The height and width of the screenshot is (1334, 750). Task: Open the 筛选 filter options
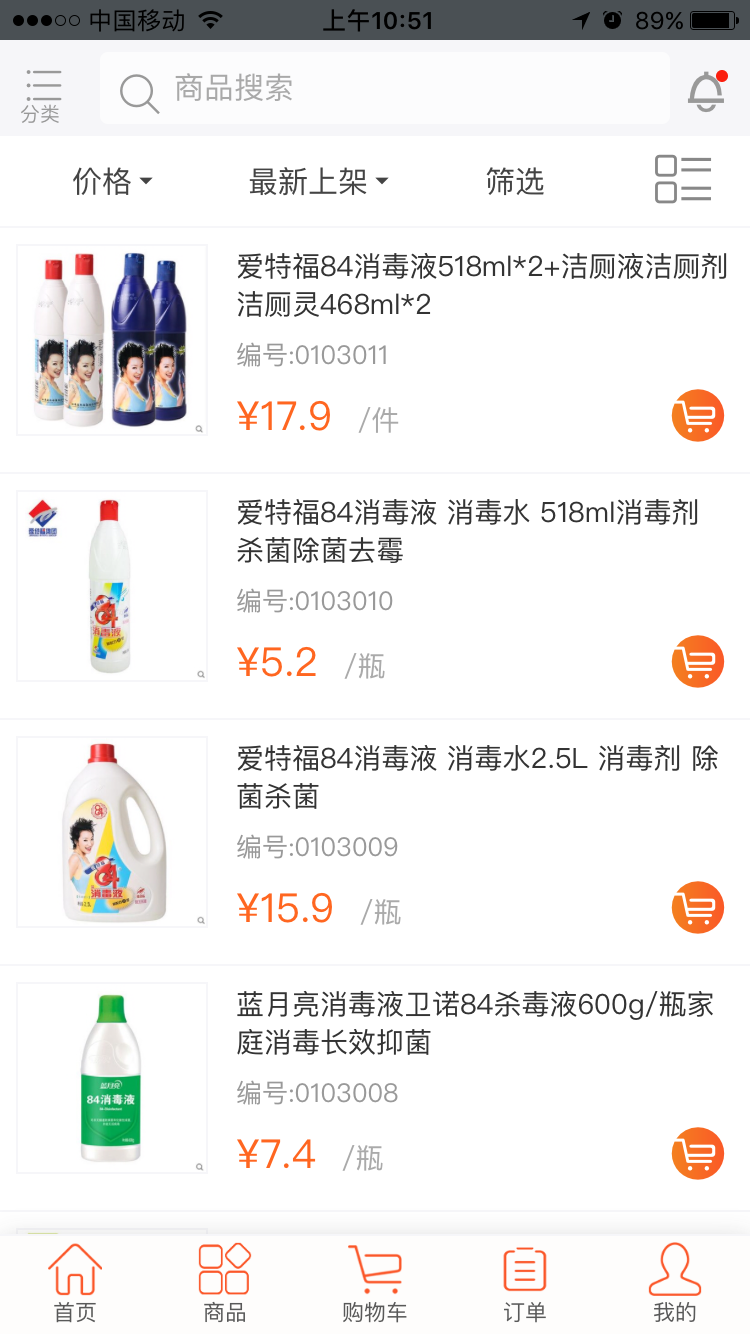tap(515, 182)
